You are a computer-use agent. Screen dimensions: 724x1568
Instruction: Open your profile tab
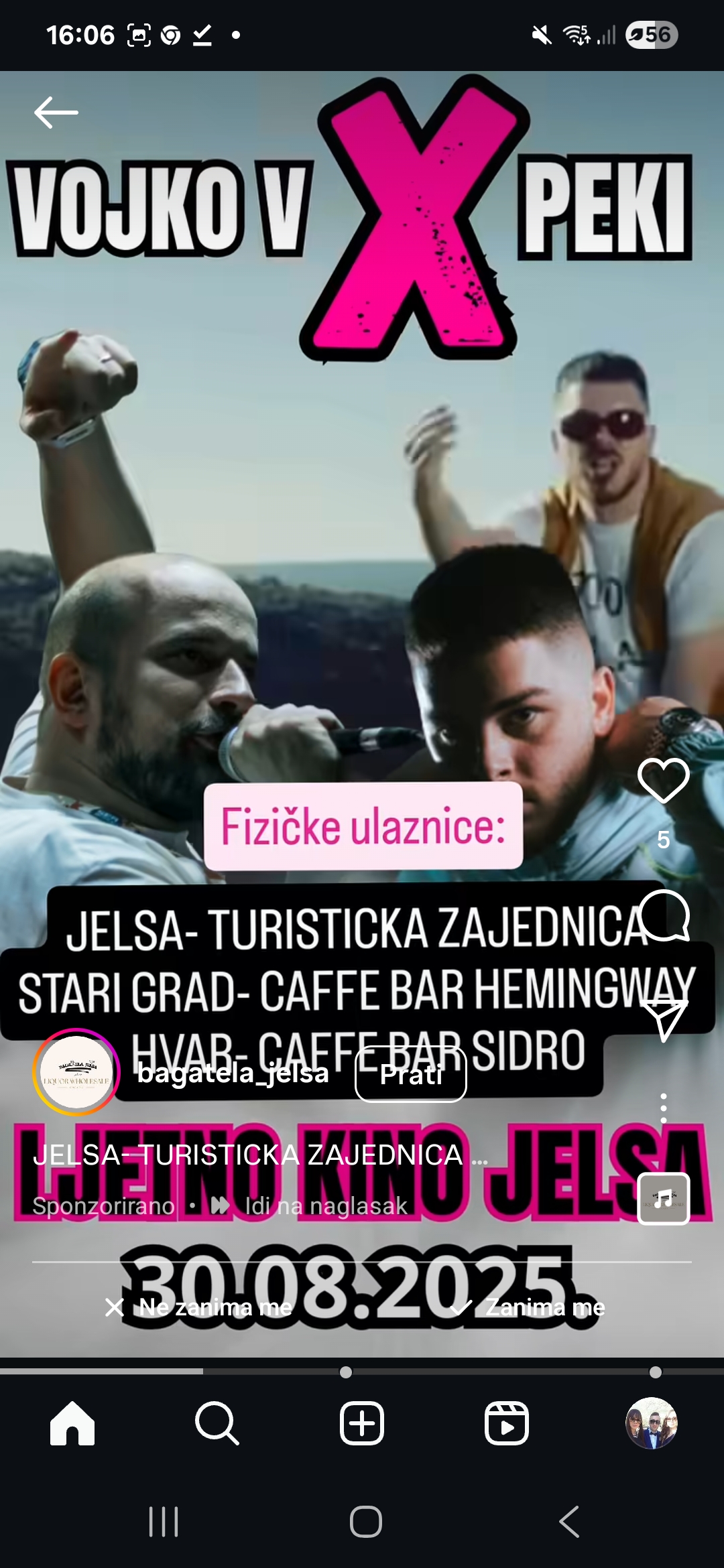coord(652,1423)
